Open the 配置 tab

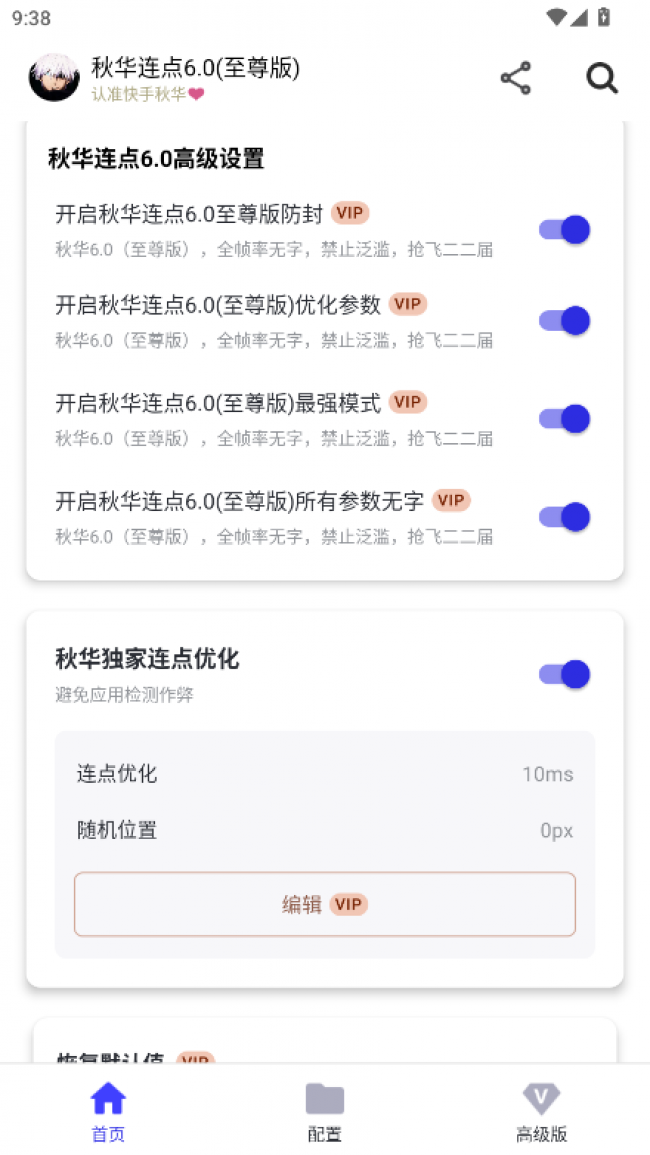324,1110
